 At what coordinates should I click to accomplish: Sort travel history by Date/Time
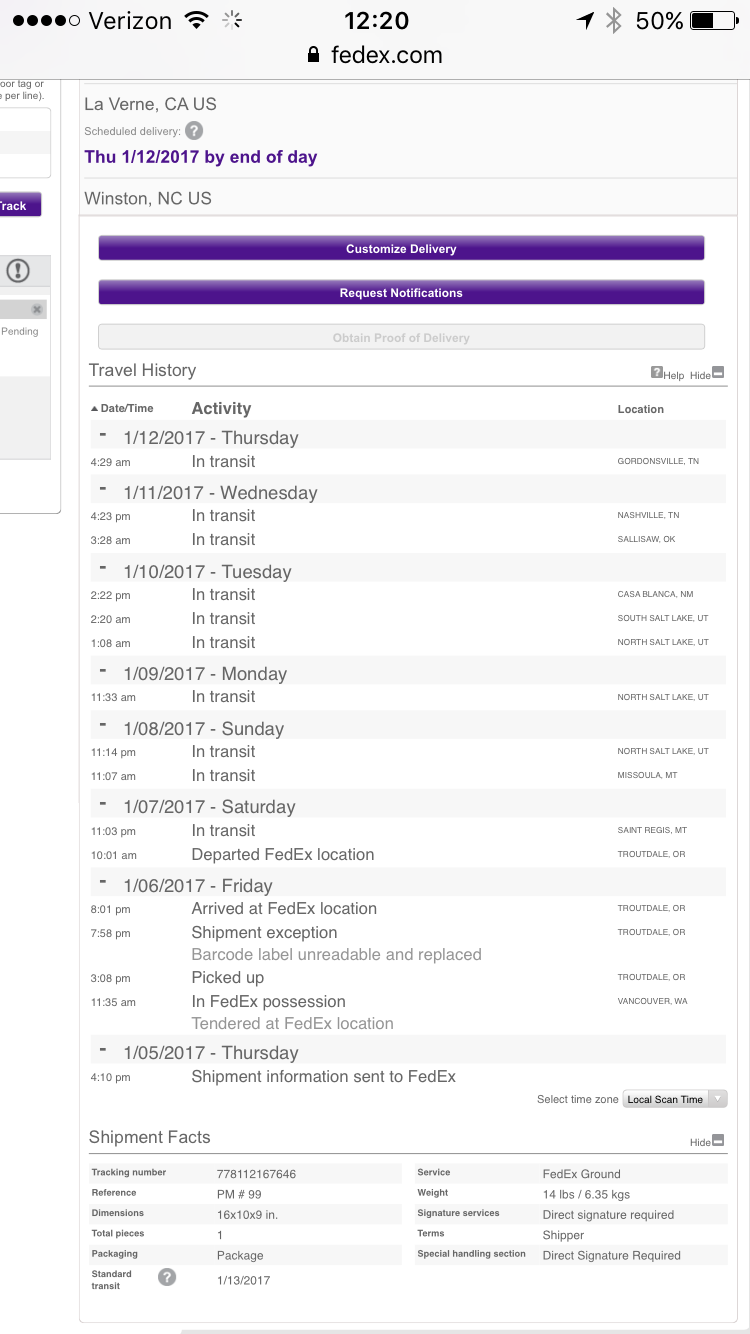point(122,408)
